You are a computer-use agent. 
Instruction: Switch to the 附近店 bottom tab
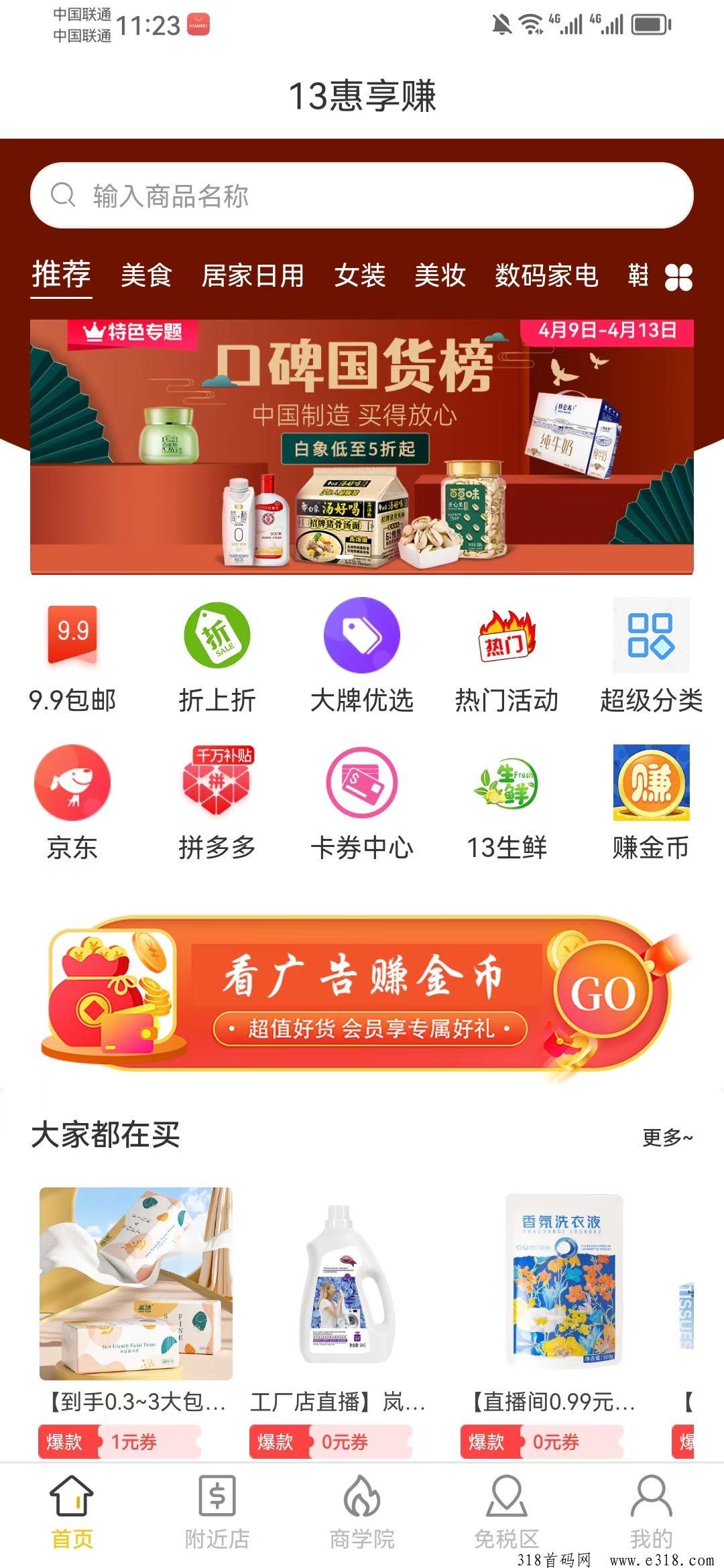217,1512
